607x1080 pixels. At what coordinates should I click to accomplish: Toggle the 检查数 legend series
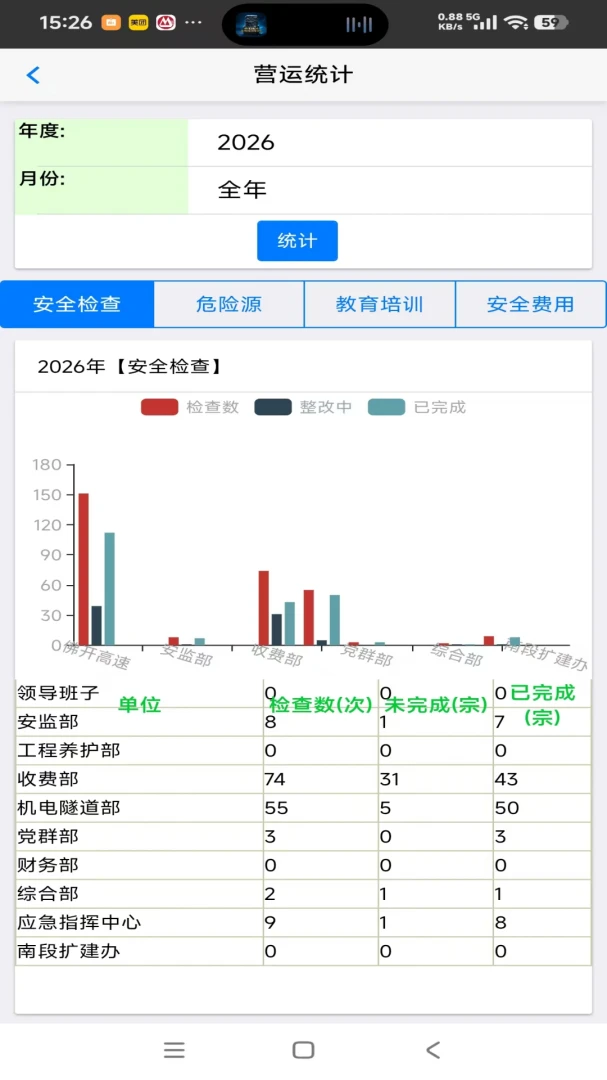pyautogui.click(x=190, y=407)
